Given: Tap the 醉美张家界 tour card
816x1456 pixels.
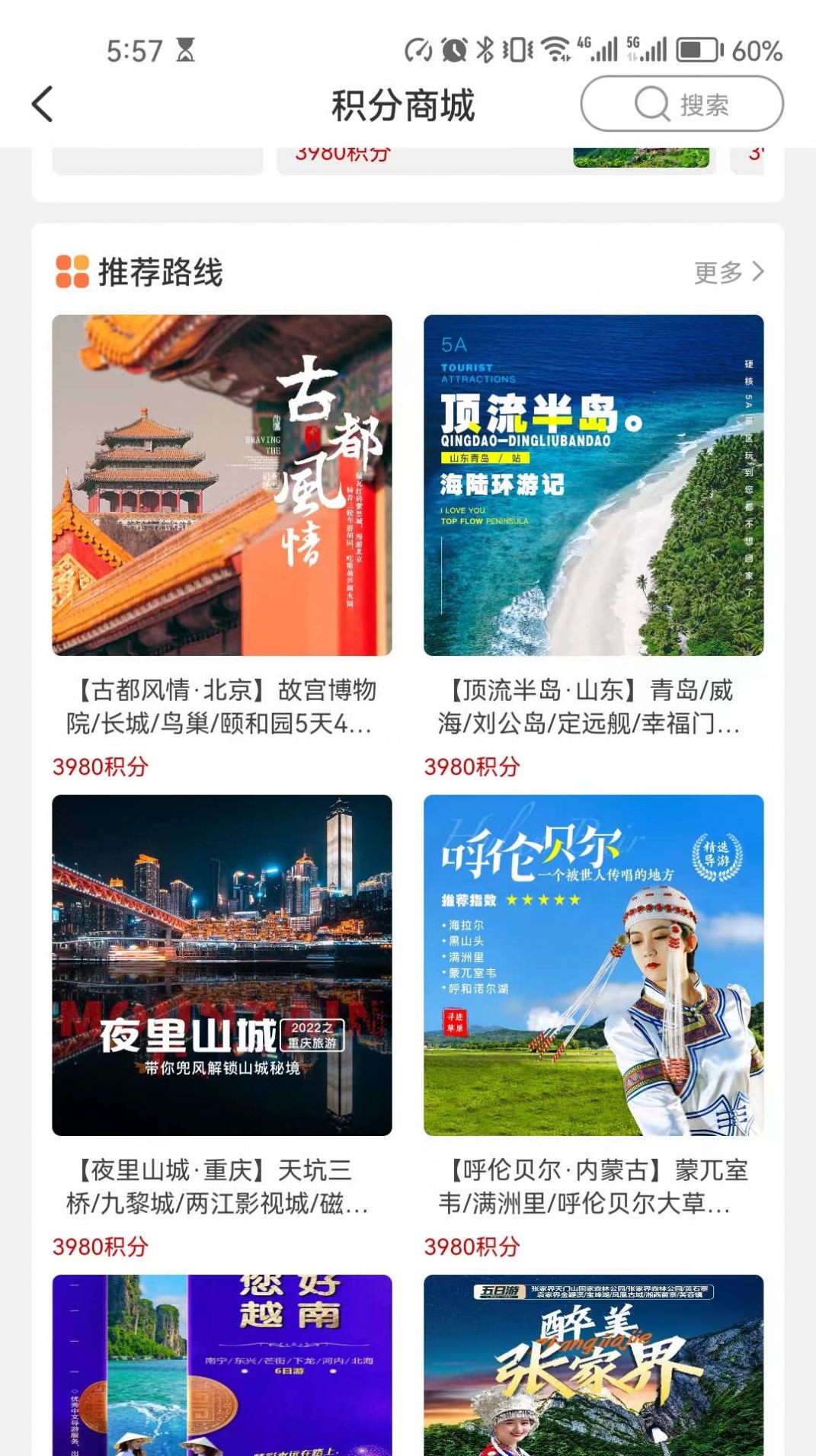Looking at the screenshot, I should (594, 1365).
